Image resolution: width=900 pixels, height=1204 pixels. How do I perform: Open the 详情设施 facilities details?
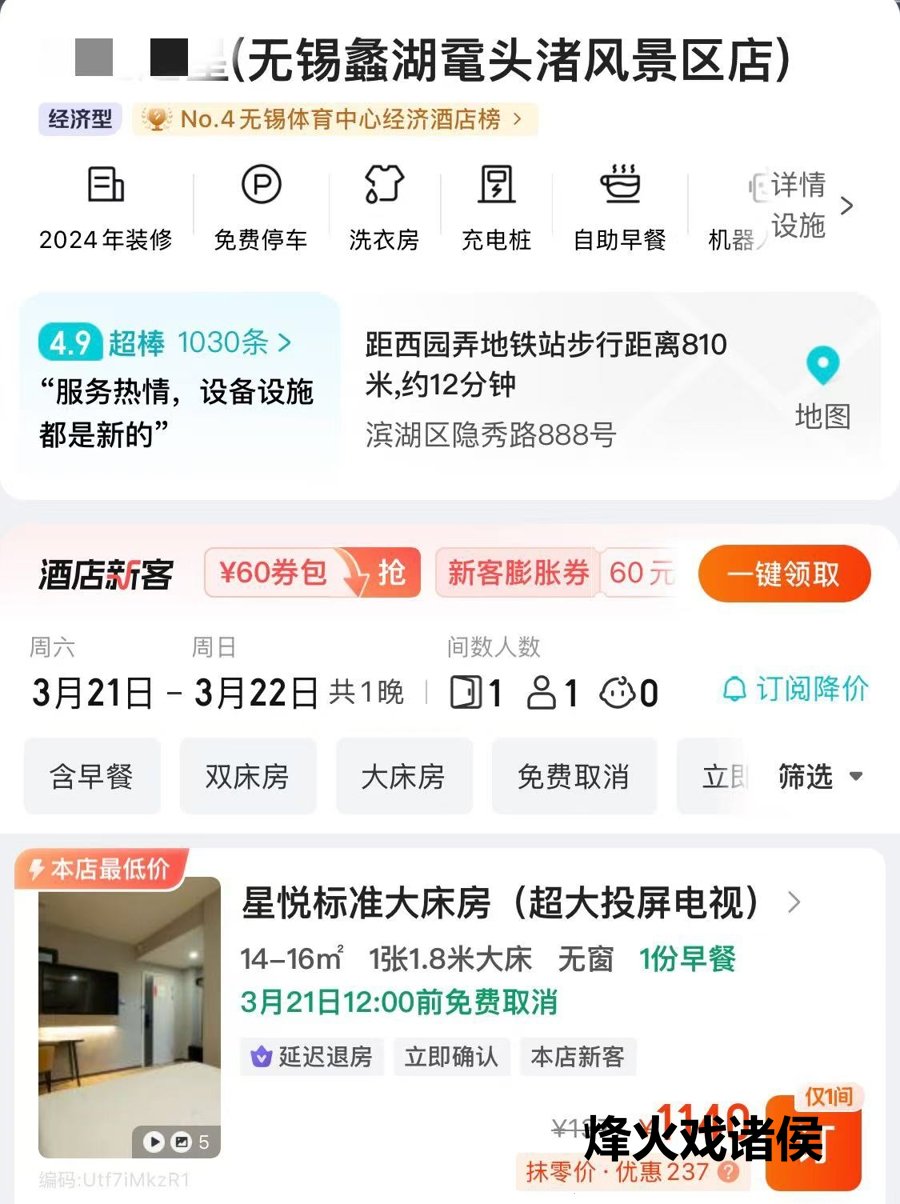[810, 205]
